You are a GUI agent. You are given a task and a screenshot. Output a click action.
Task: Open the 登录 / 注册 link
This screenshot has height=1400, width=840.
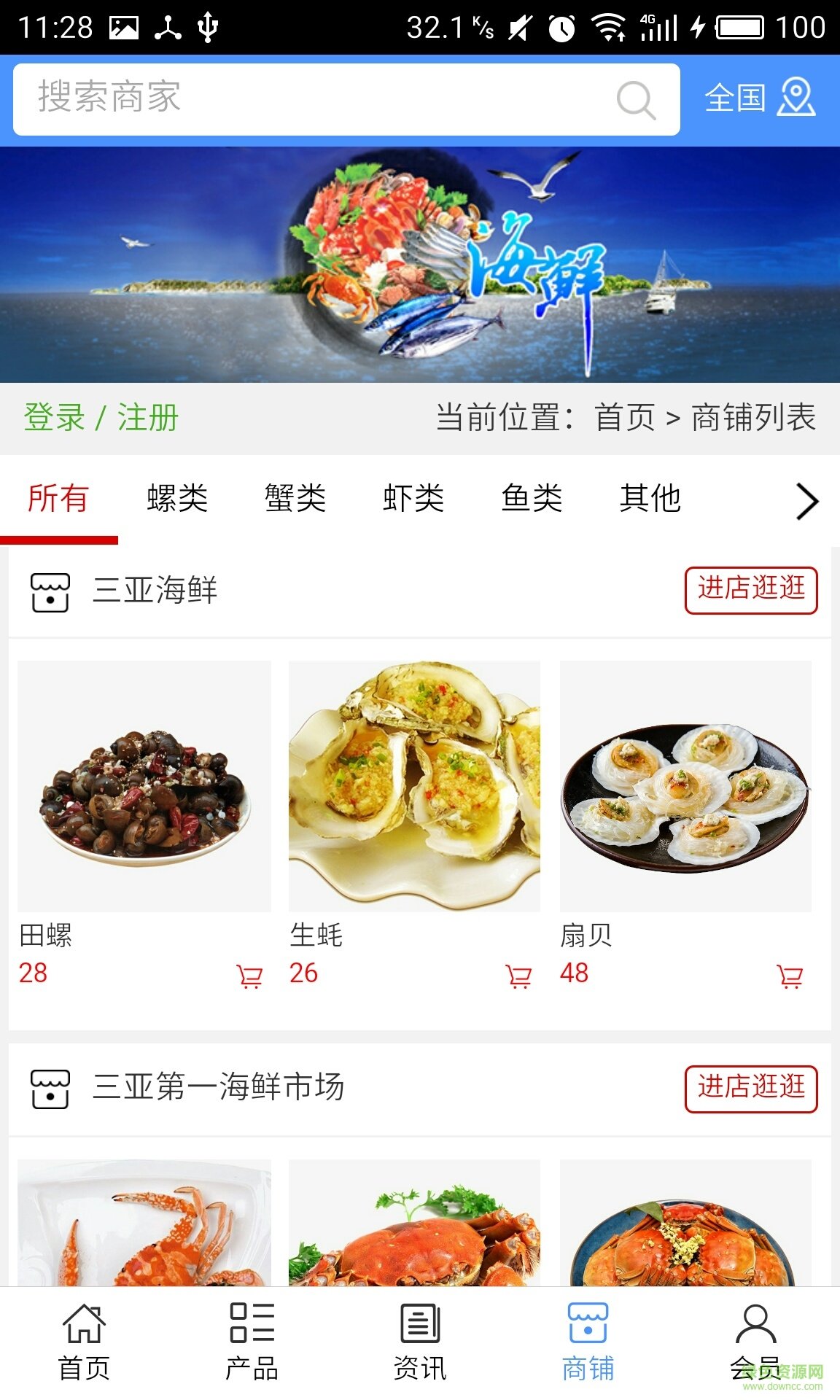101,419
